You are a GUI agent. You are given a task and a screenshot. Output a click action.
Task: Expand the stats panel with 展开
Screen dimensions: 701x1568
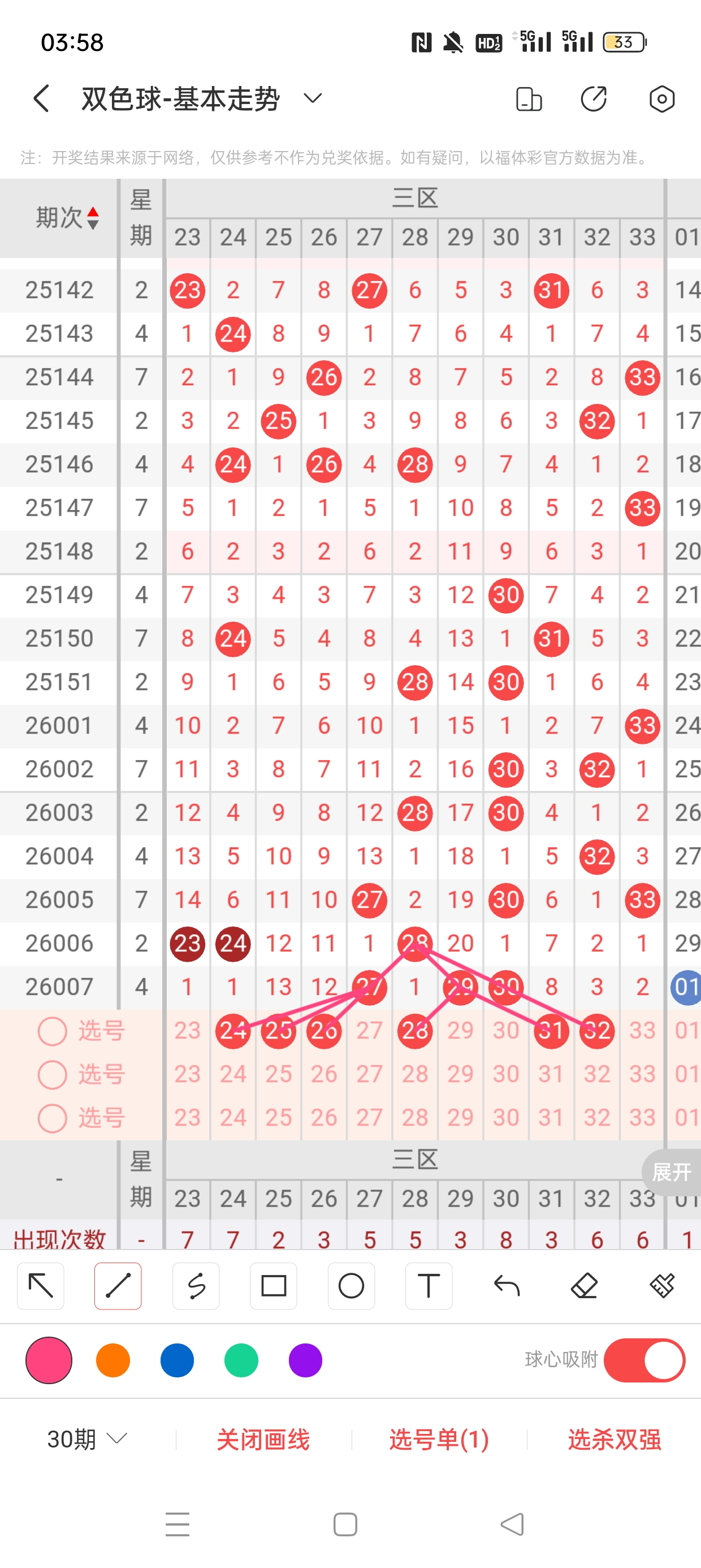[x=671, y=1171]
